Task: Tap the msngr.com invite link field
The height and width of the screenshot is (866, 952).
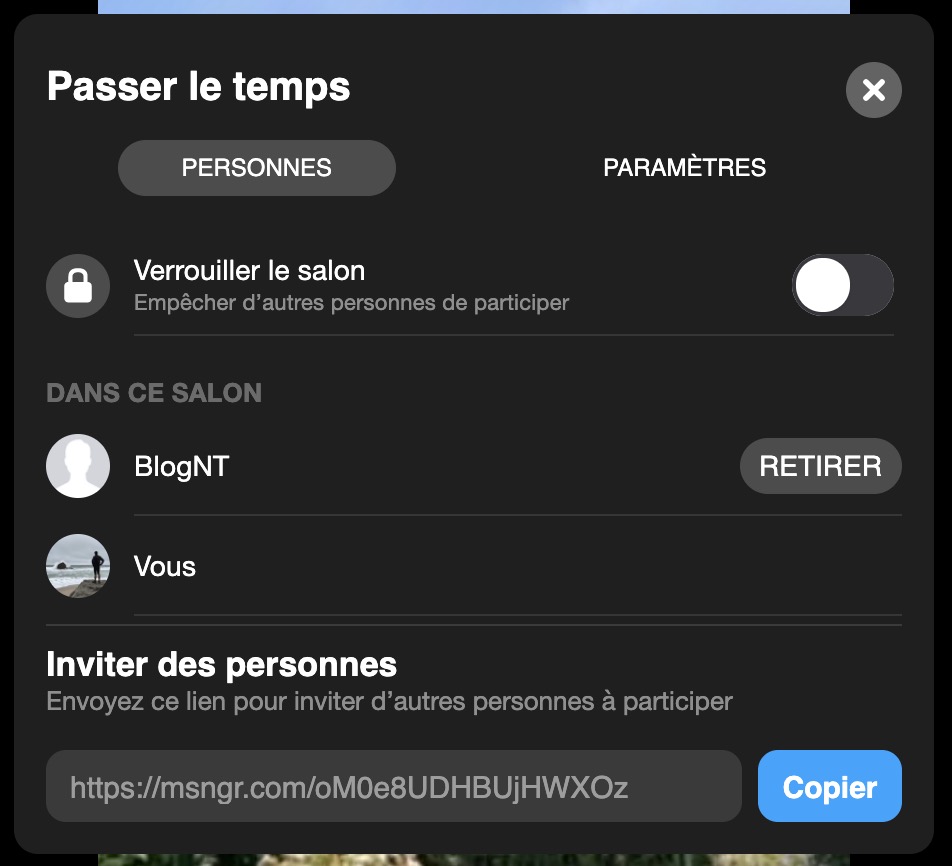Action: point(393,787)
